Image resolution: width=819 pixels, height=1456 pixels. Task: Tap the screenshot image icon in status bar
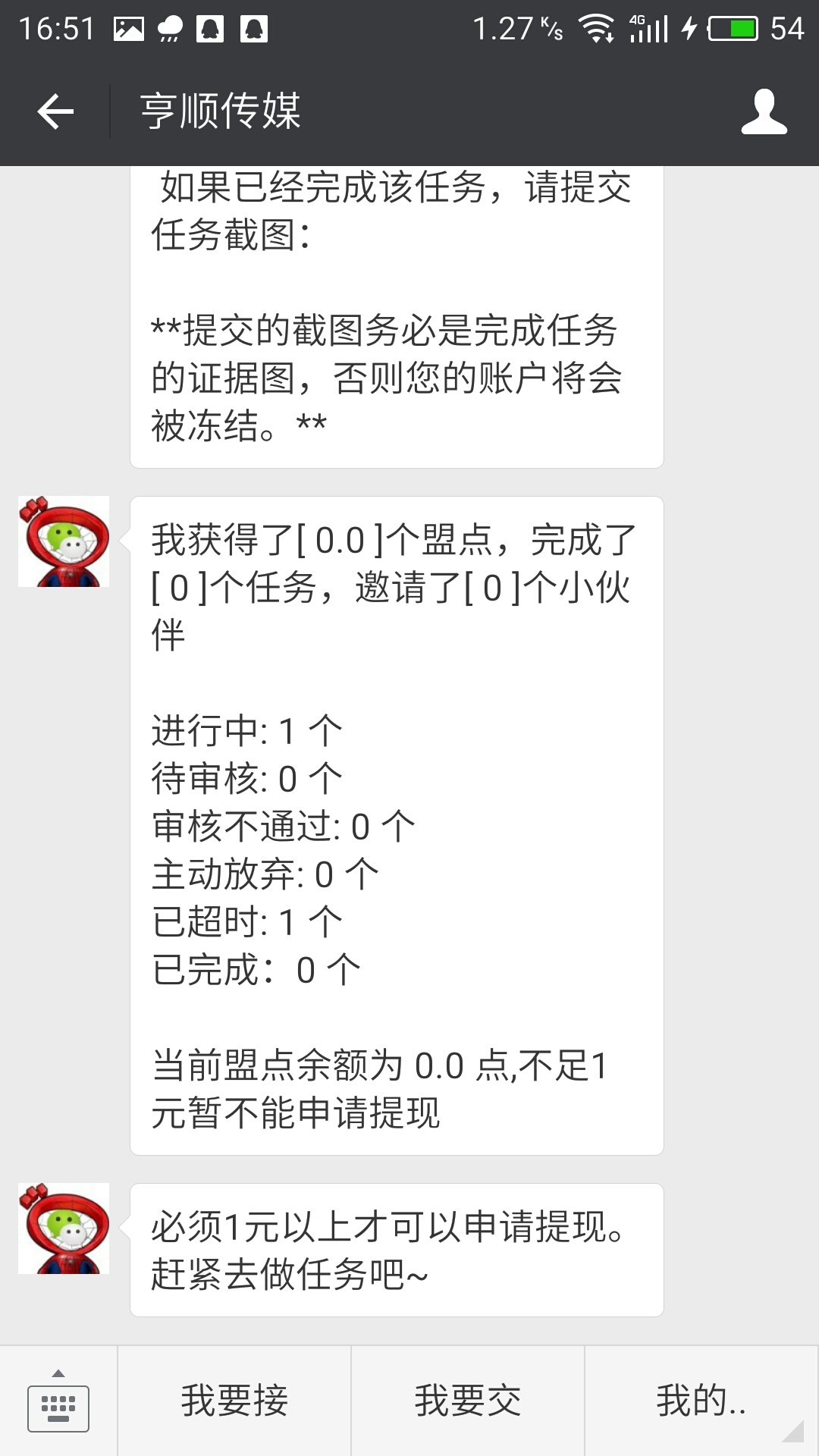pos(127,29)
